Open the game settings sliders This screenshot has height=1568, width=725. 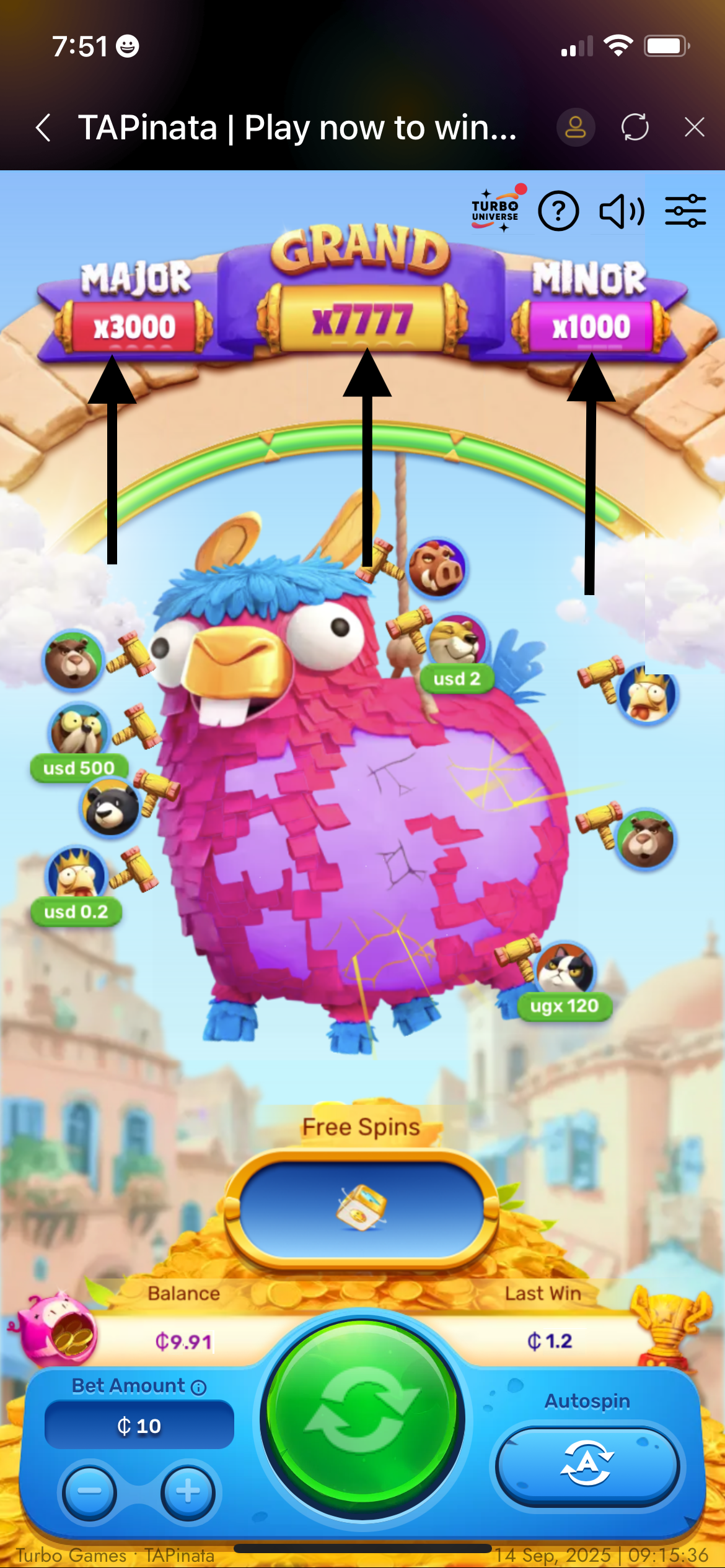coord(685,211)
